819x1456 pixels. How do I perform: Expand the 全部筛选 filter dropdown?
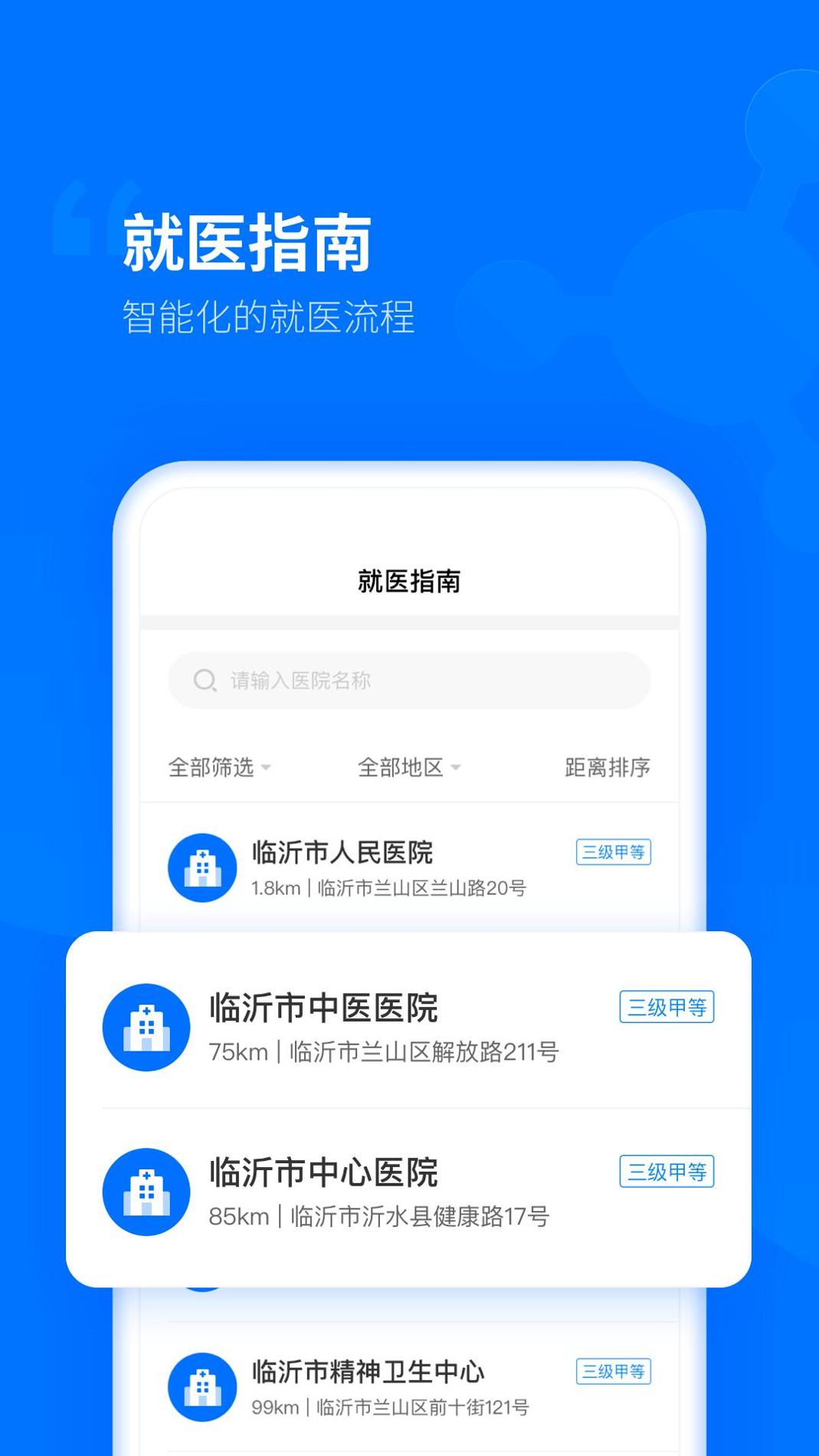(211, 768)
